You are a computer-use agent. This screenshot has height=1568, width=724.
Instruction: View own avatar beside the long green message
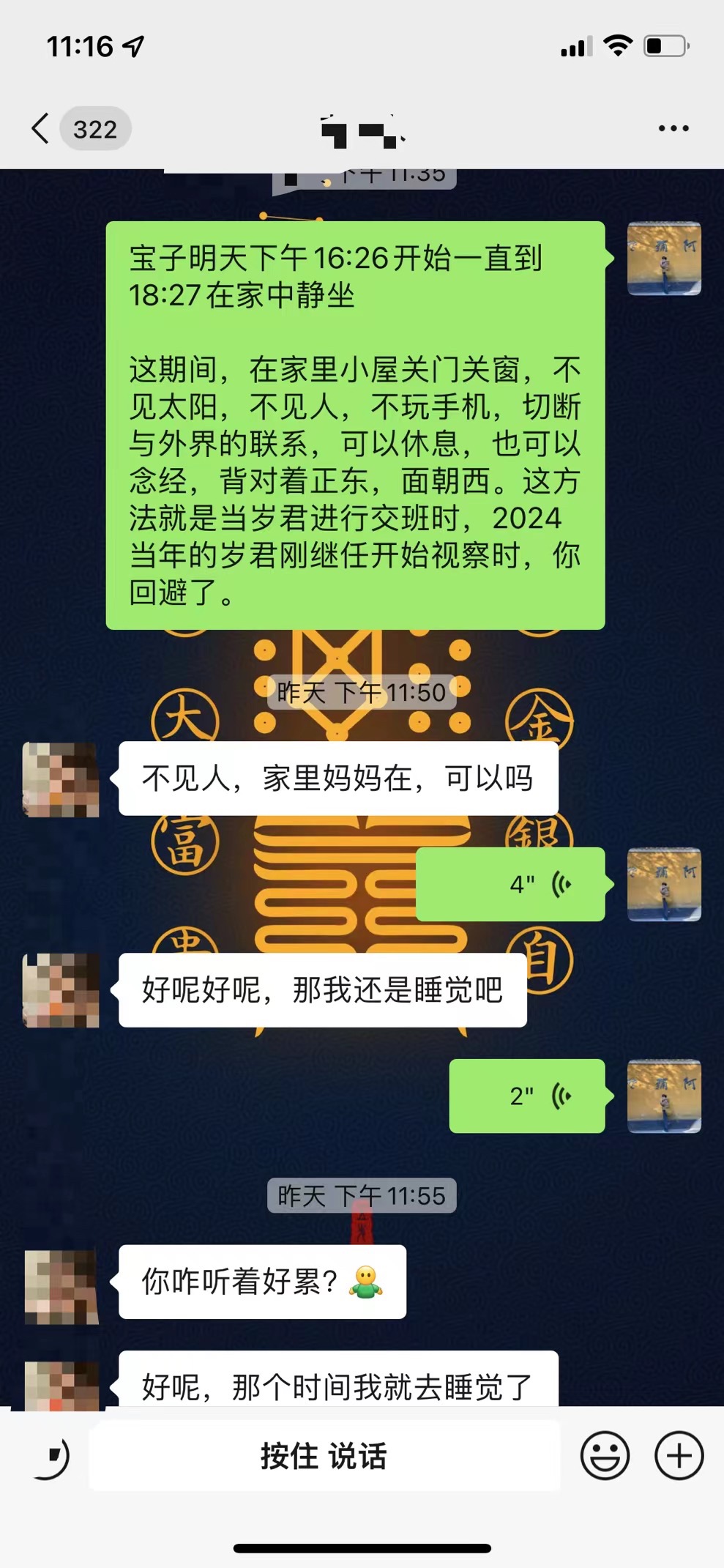point(664,259)
